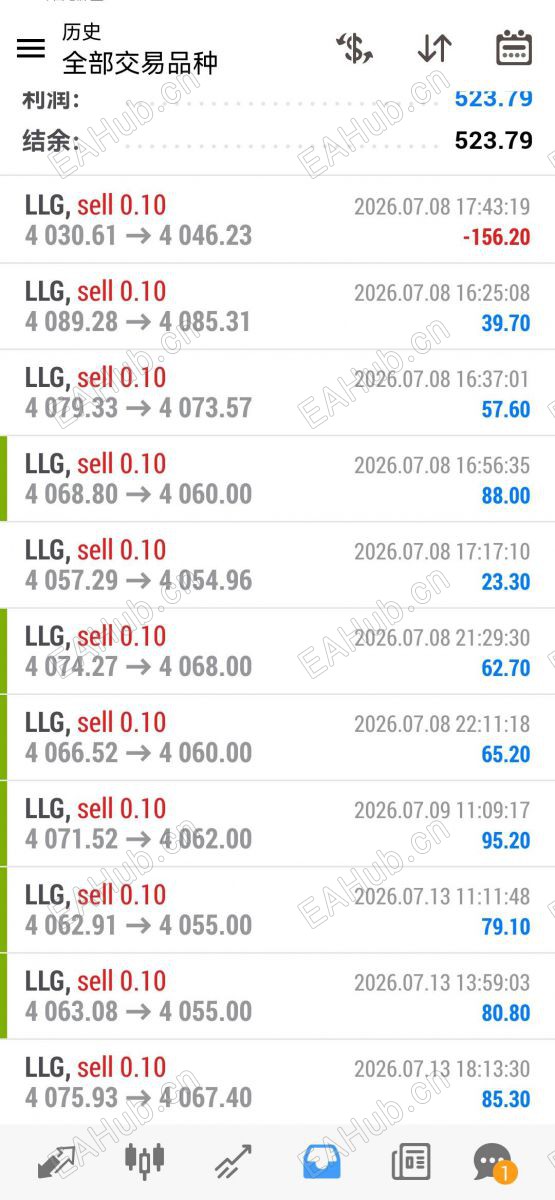Expand trade dated 2026.07.08 21:29:30
This screenshot has width=555, height=1200.
pyautogui.click(x=277, y=651)
